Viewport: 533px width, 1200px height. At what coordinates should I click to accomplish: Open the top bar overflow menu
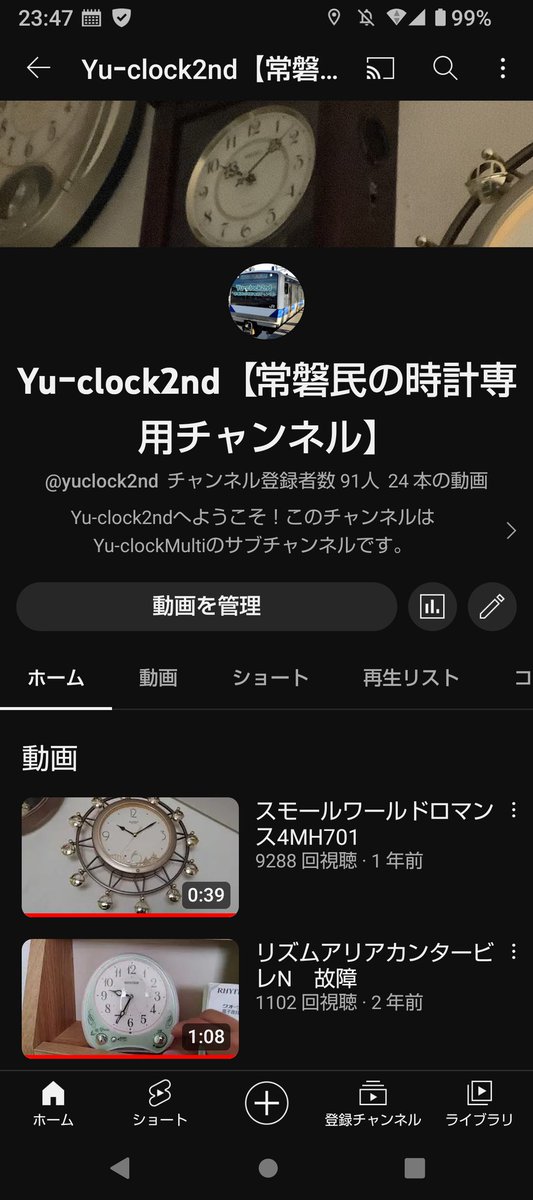502,68
